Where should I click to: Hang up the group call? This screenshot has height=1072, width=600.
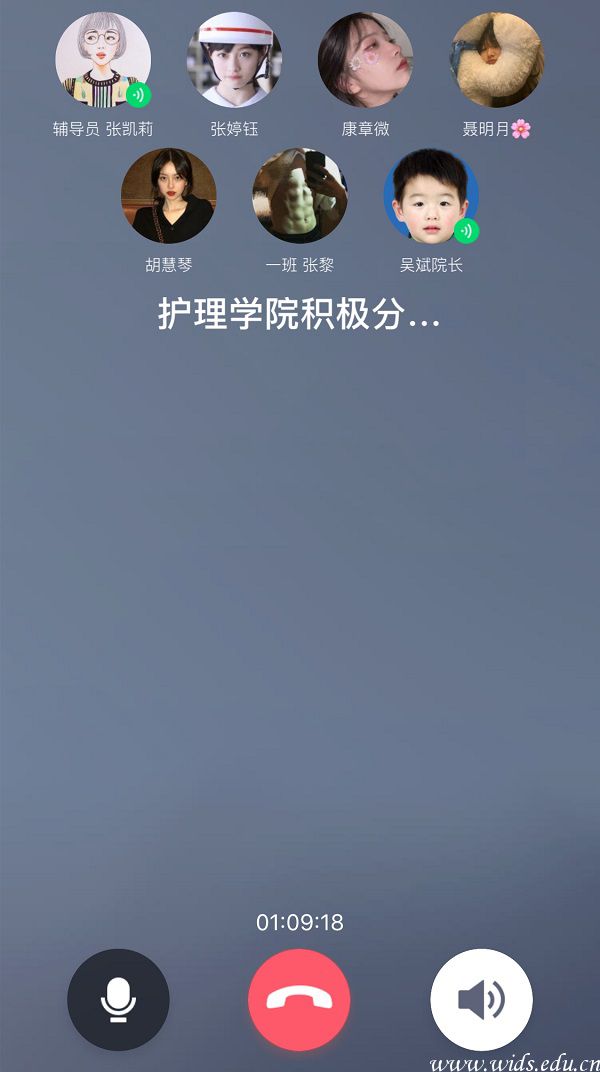(299, 999)
